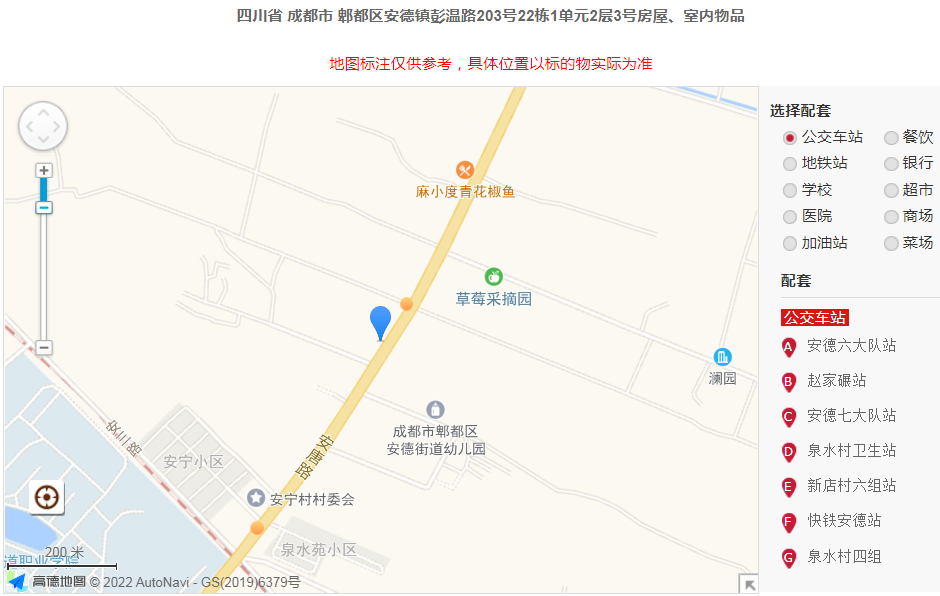Choose 超市 in amenities list

point(891,191)
